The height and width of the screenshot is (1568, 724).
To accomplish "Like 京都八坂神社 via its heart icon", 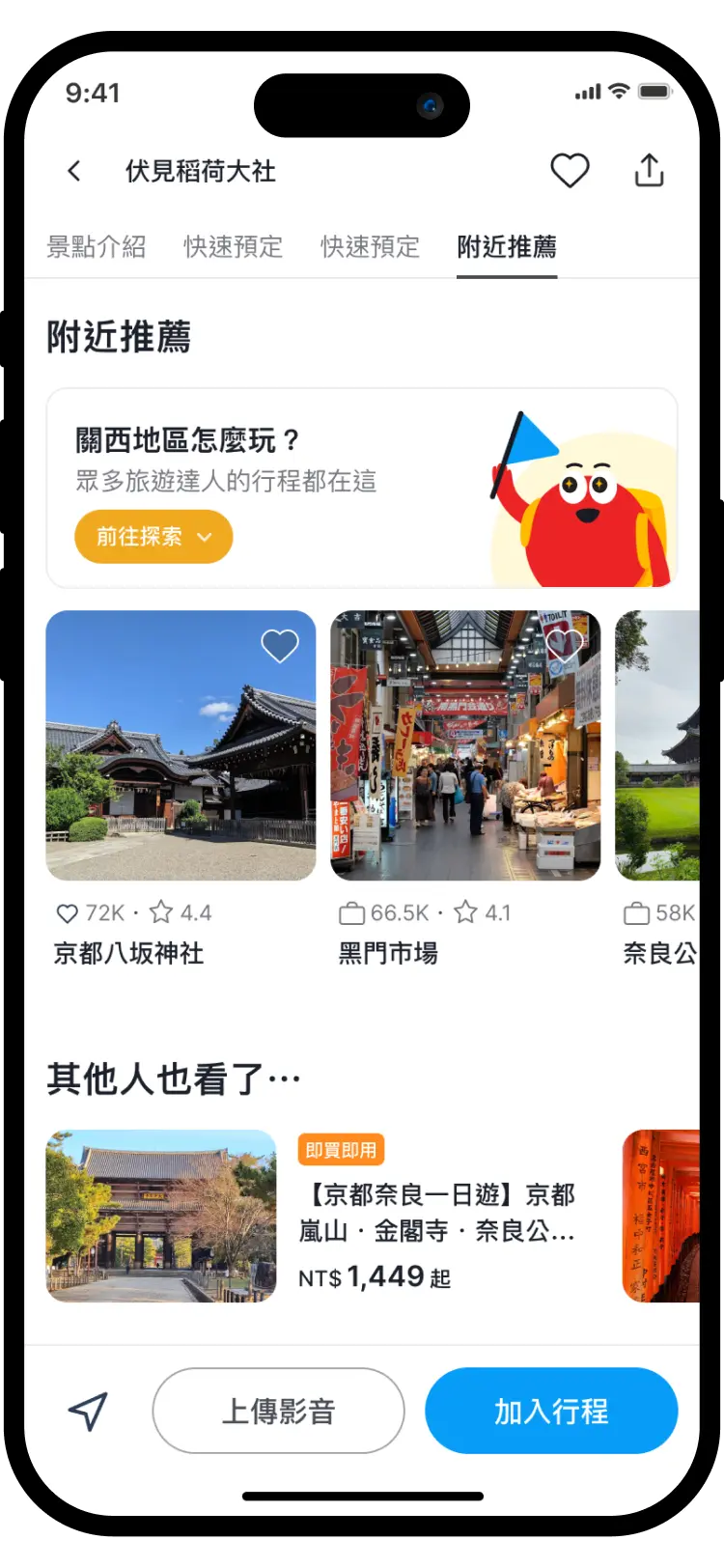I will (x=280, y=646).
